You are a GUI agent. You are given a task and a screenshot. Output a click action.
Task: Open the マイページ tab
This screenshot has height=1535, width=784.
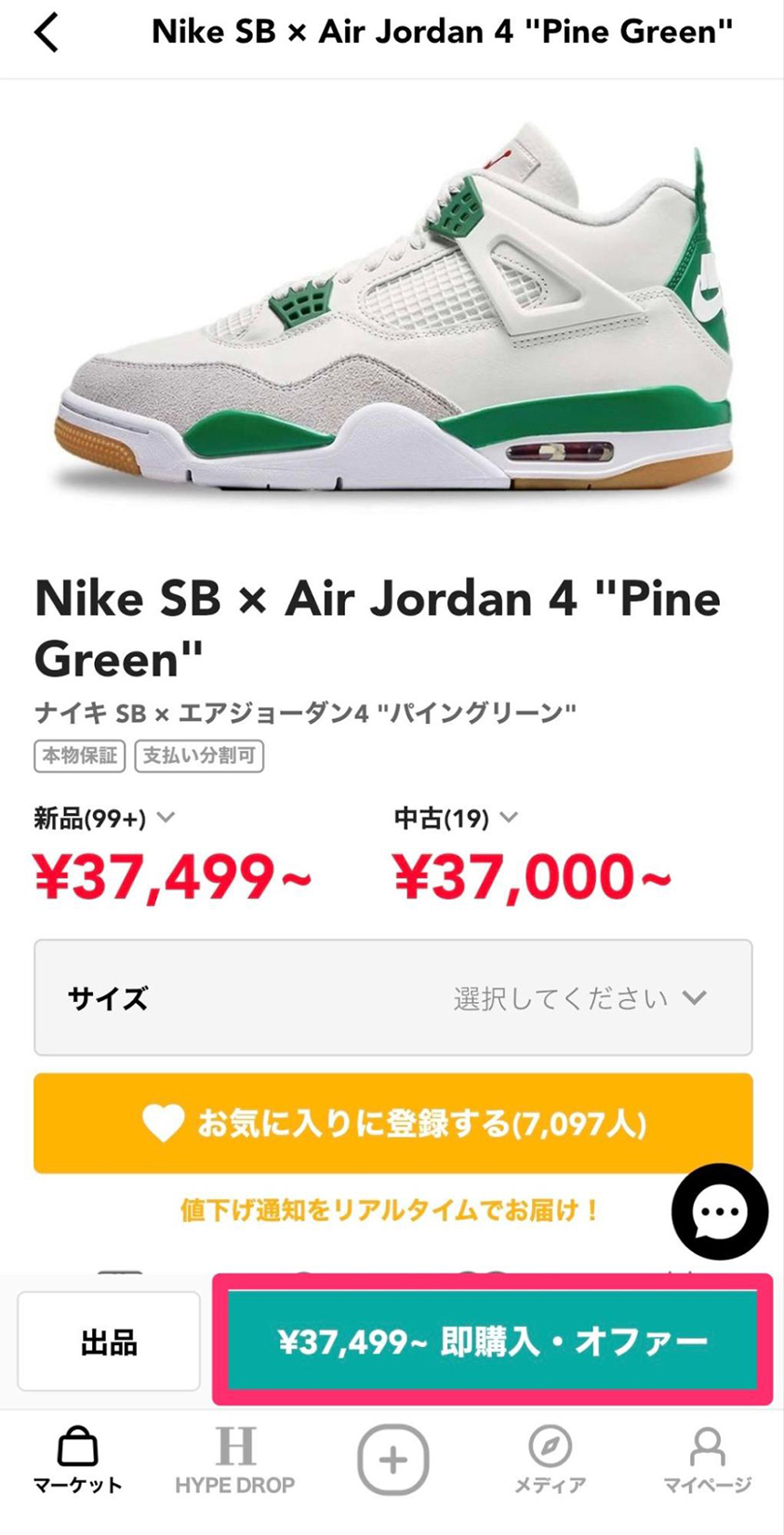707,1461
